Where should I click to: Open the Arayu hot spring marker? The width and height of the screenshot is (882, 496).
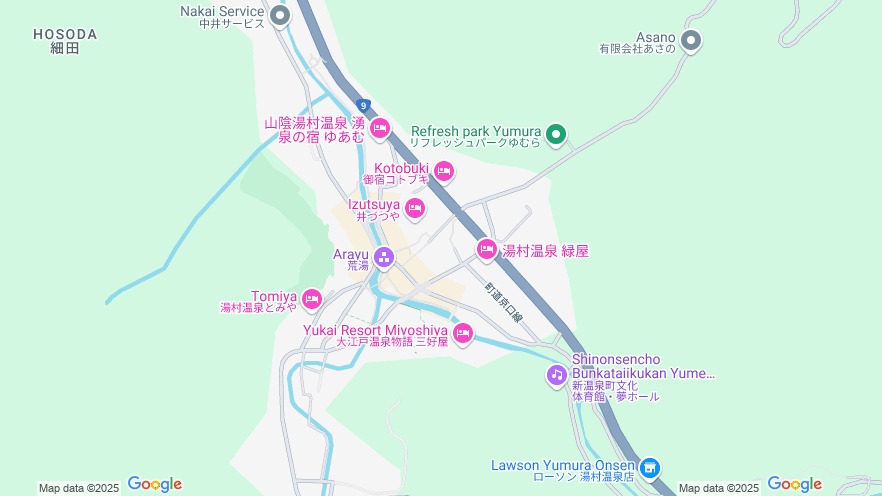click(x=384, y=258)
